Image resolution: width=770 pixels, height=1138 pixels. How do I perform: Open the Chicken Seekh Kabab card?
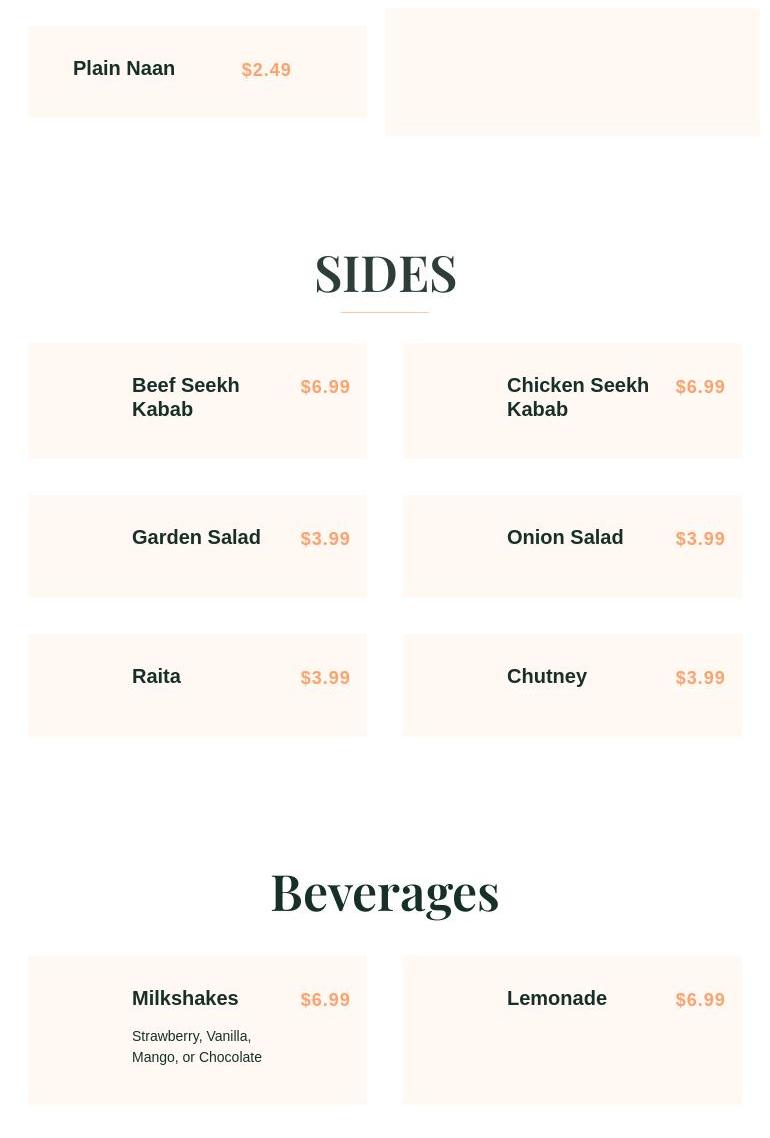coord(572,400)
